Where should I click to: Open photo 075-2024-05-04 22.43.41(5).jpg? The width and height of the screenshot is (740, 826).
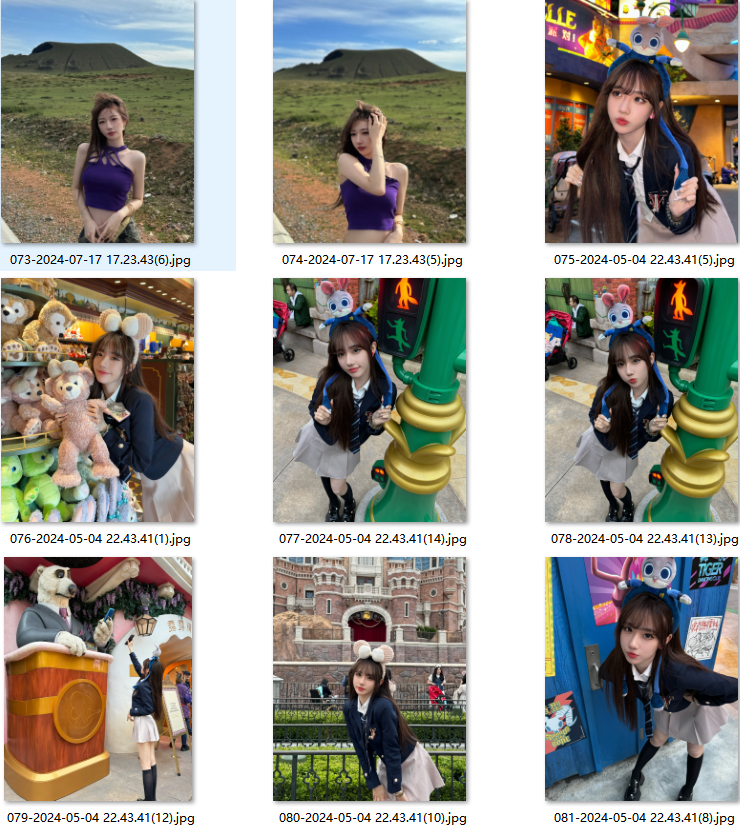(641, 122)
